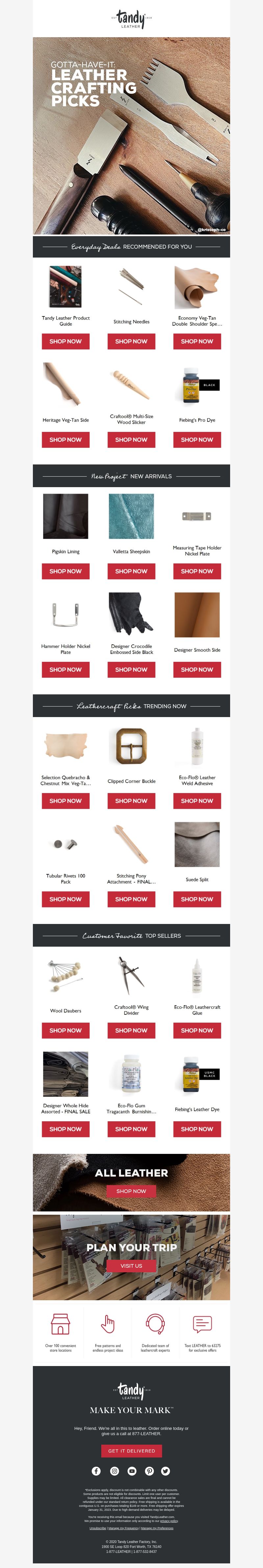The image size is (263, 1568).
Task: Visit the Pinterest profile icon
Action: click(x=149, y=1471)
